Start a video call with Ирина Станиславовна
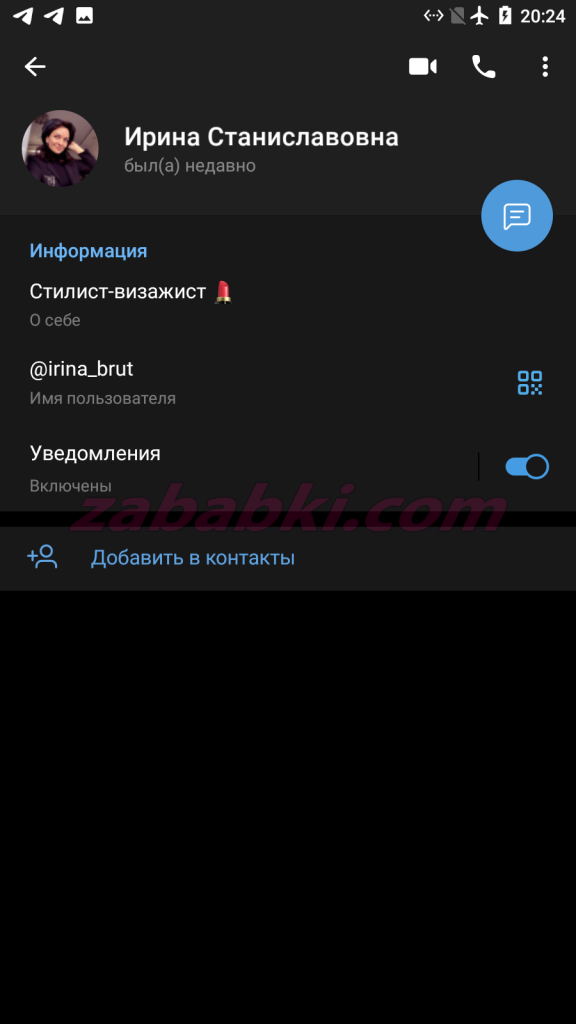 [423, 67]
